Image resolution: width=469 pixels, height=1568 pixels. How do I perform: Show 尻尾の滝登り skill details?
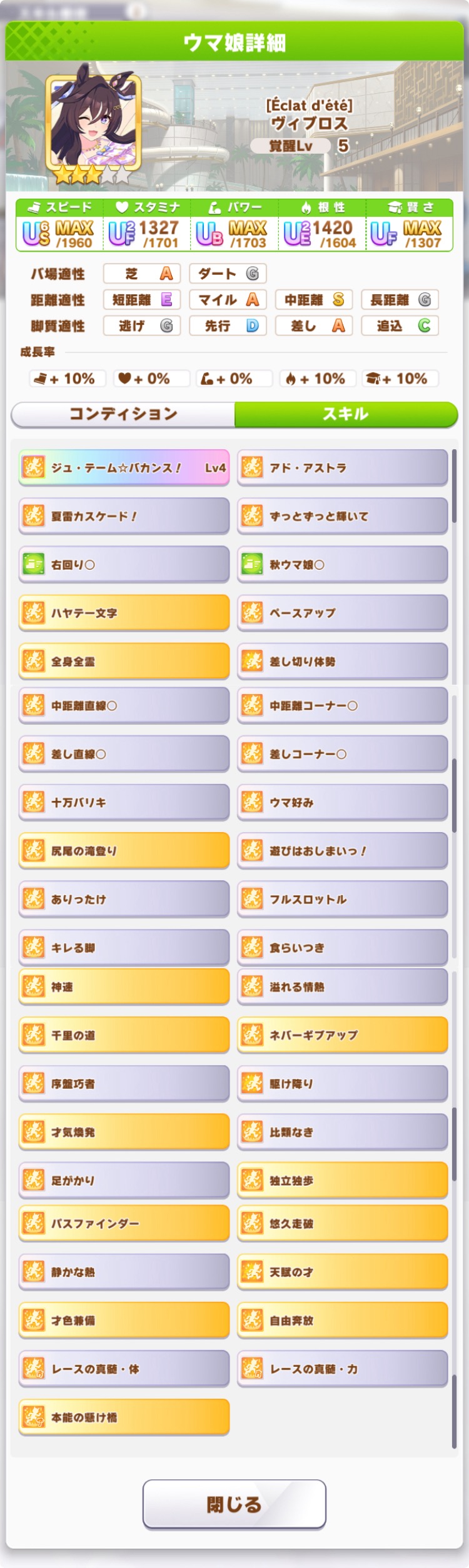pos(124,850)
